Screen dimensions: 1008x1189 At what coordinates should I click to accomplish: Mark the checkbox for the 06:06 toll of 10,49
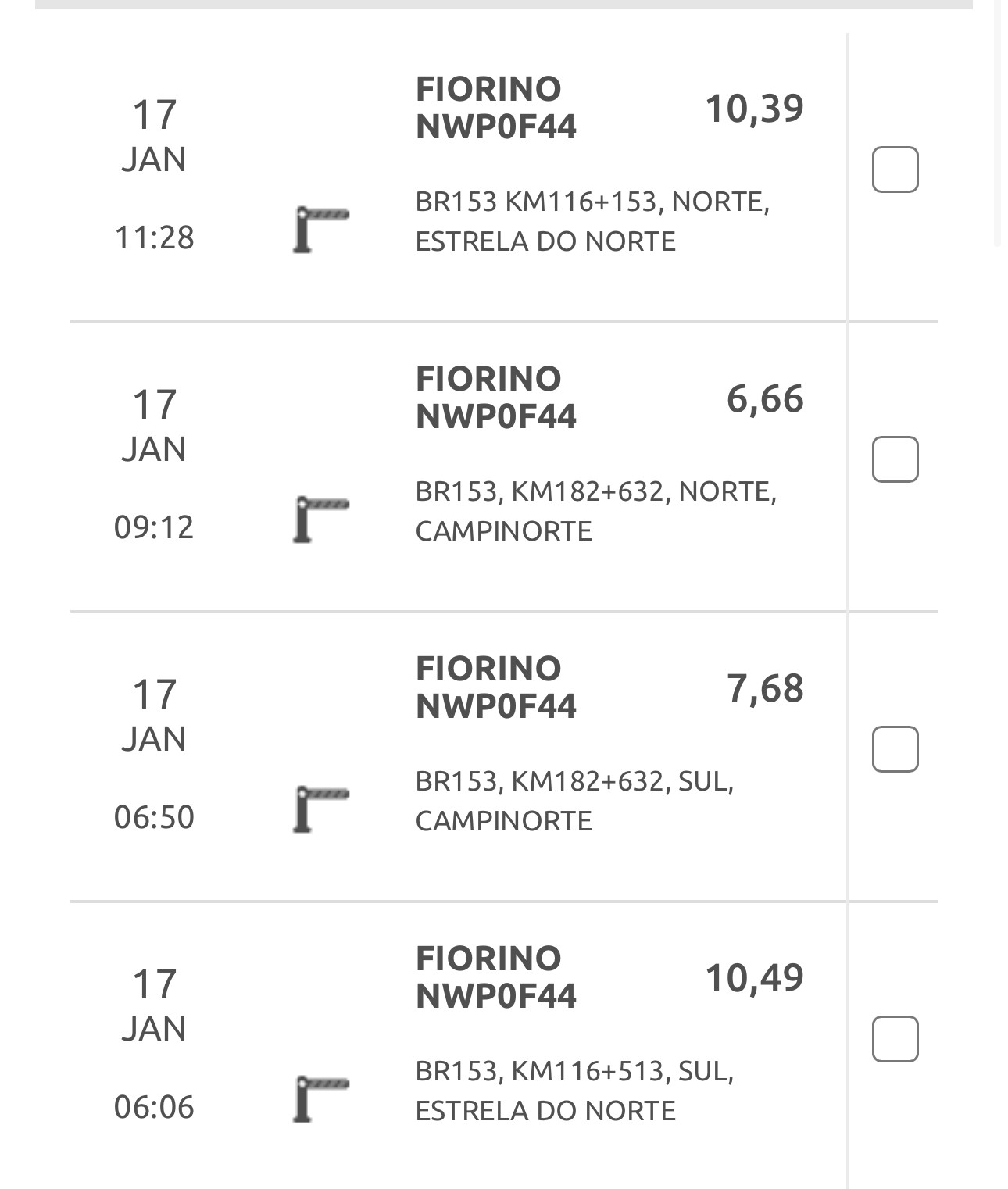point(895,1038)
